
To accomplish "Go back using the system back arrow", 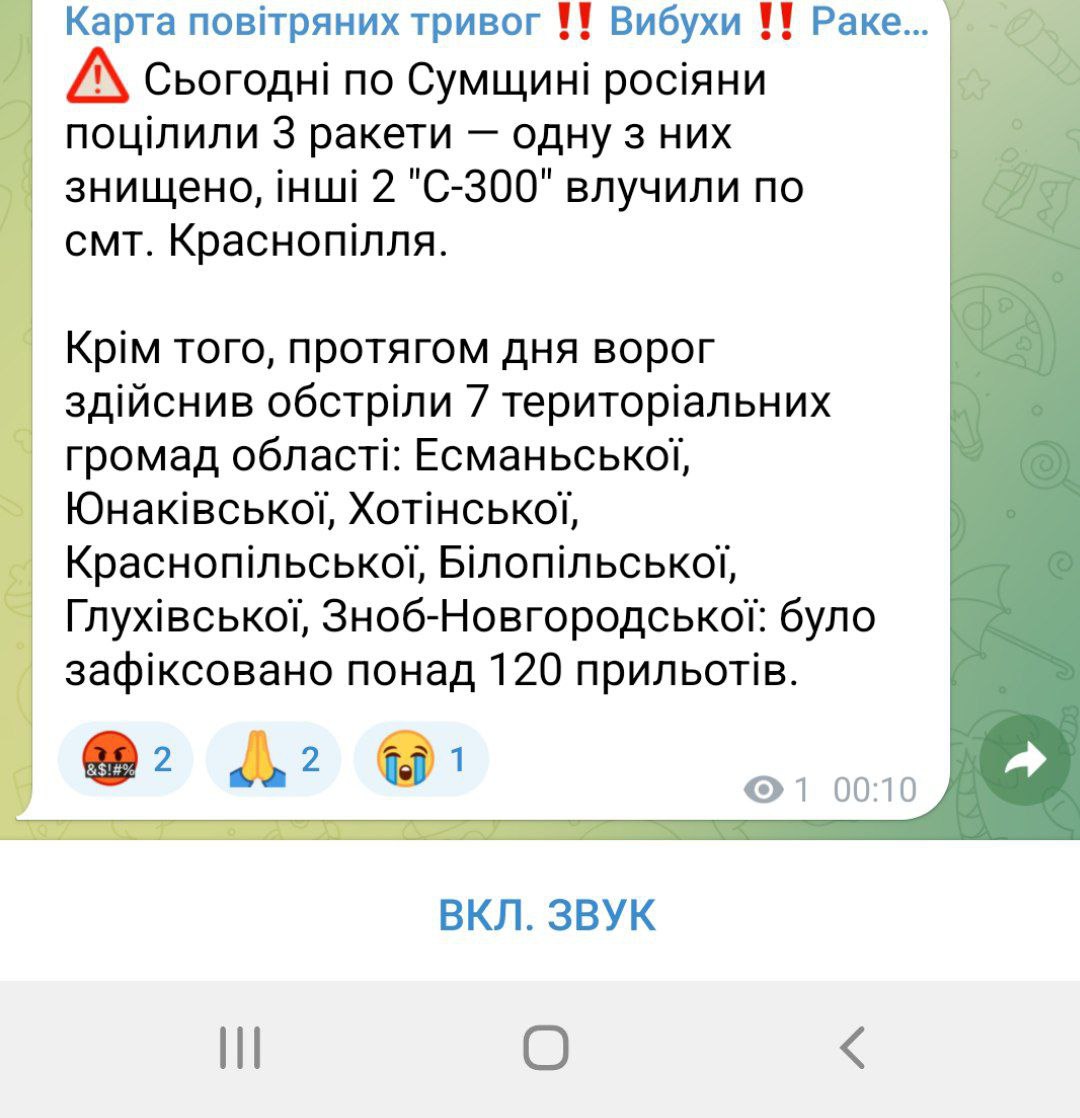I will coord(852,1048).
